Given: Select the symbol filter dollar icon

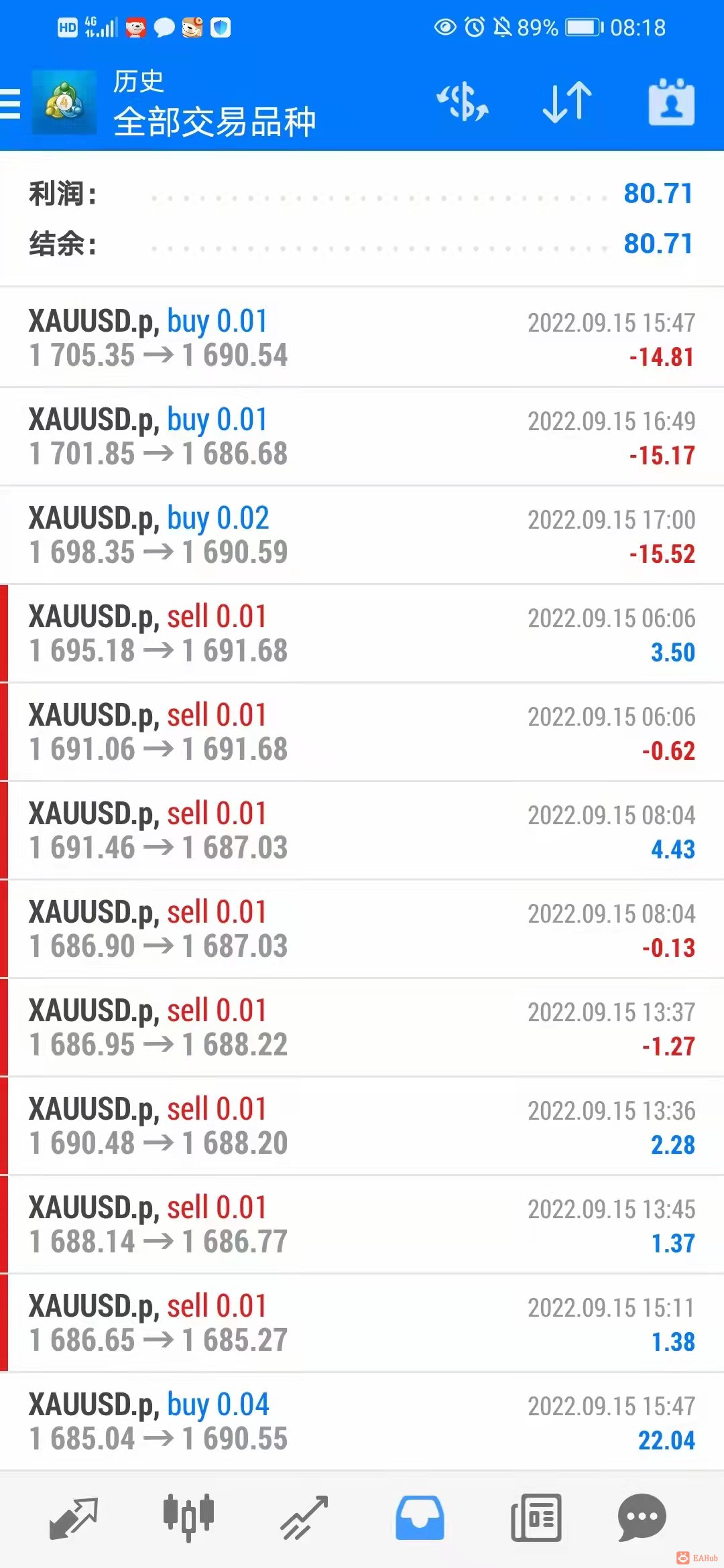Looking at the screenshot, I should pyautogui.click(x=463, y=103).
